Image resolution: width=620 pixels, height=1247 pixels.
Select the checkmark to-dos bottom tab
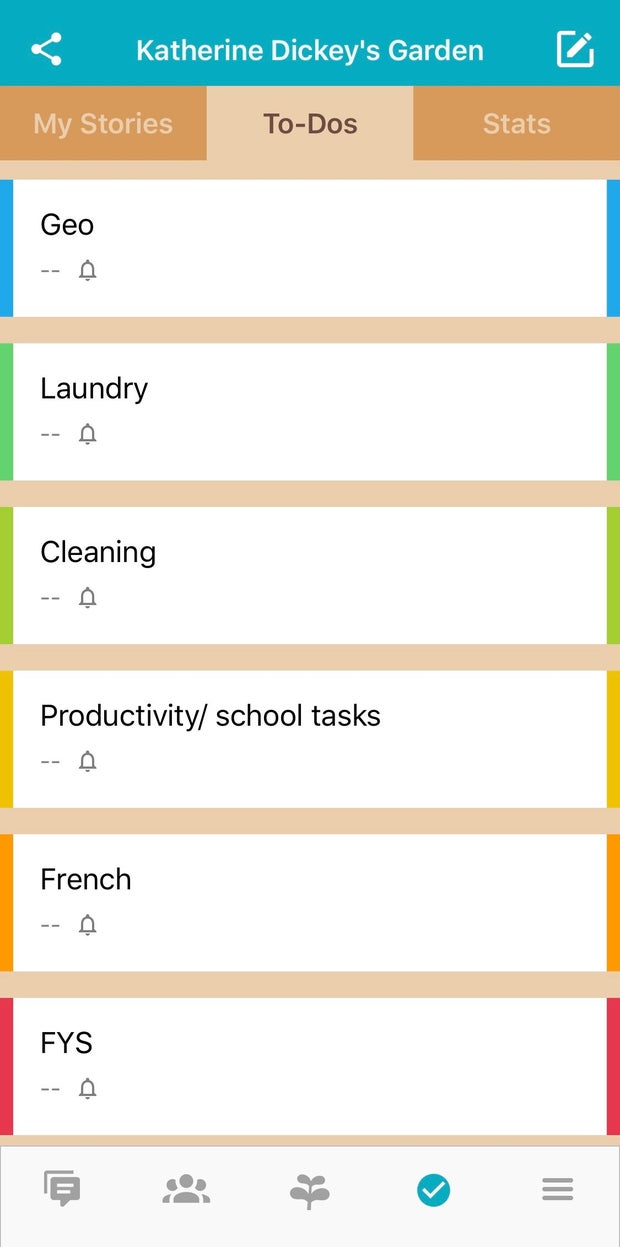(x=434, y=1190)
